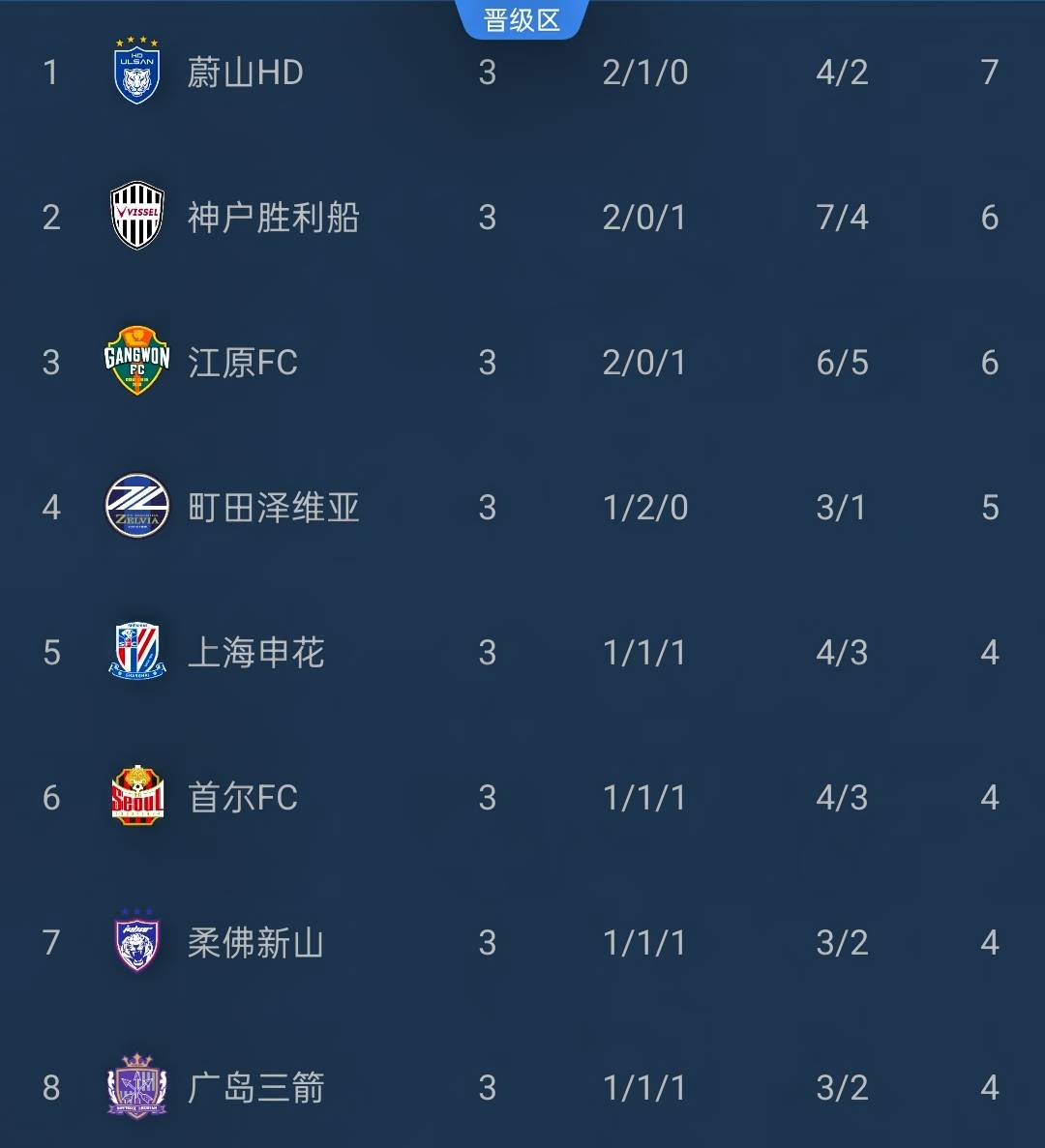Select the 蔚山HD club crest
Screen dimensions: 1045x1148
point(136,70)
